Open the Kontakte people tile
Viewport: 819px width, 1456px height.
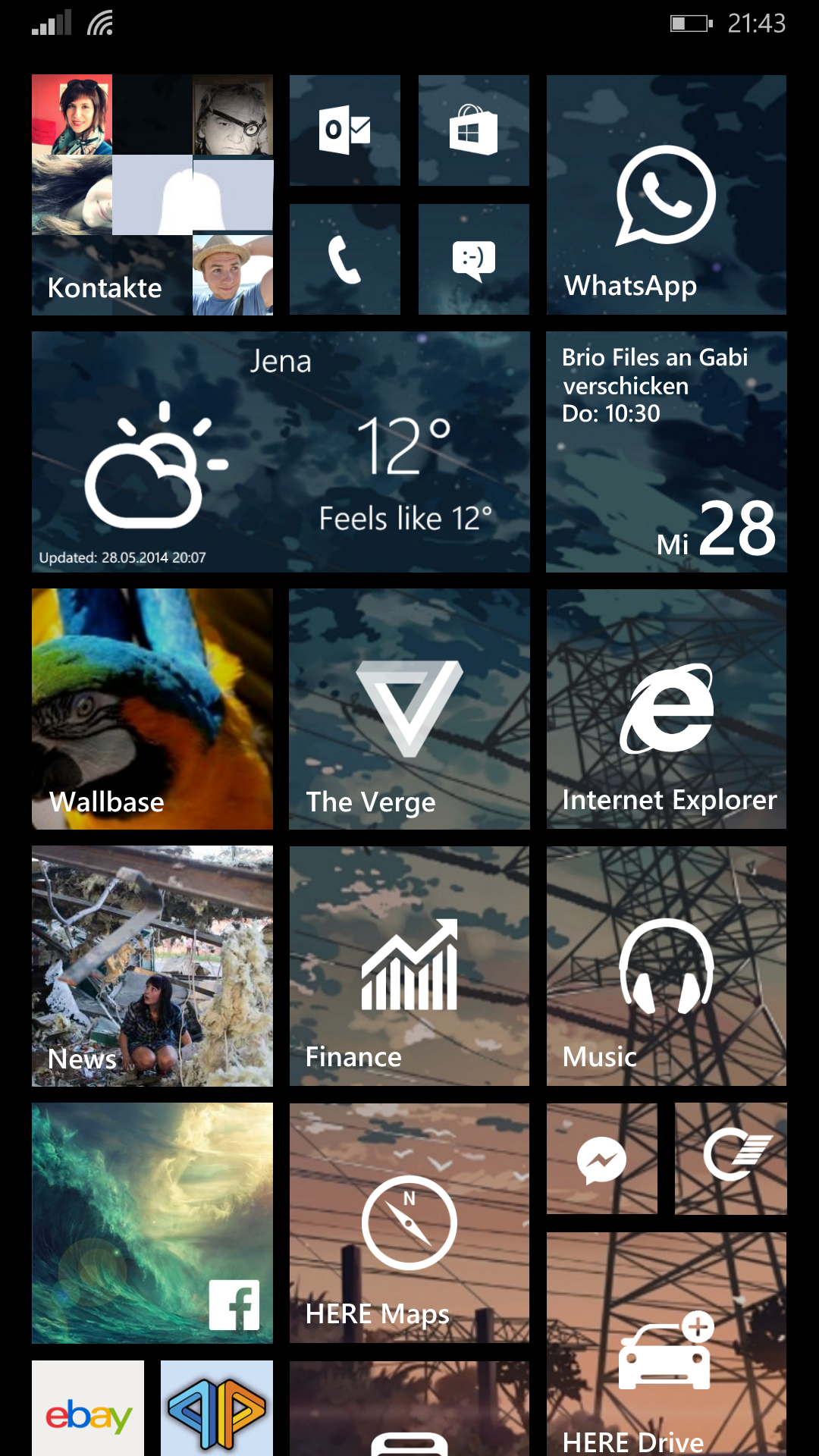[152, 194]
